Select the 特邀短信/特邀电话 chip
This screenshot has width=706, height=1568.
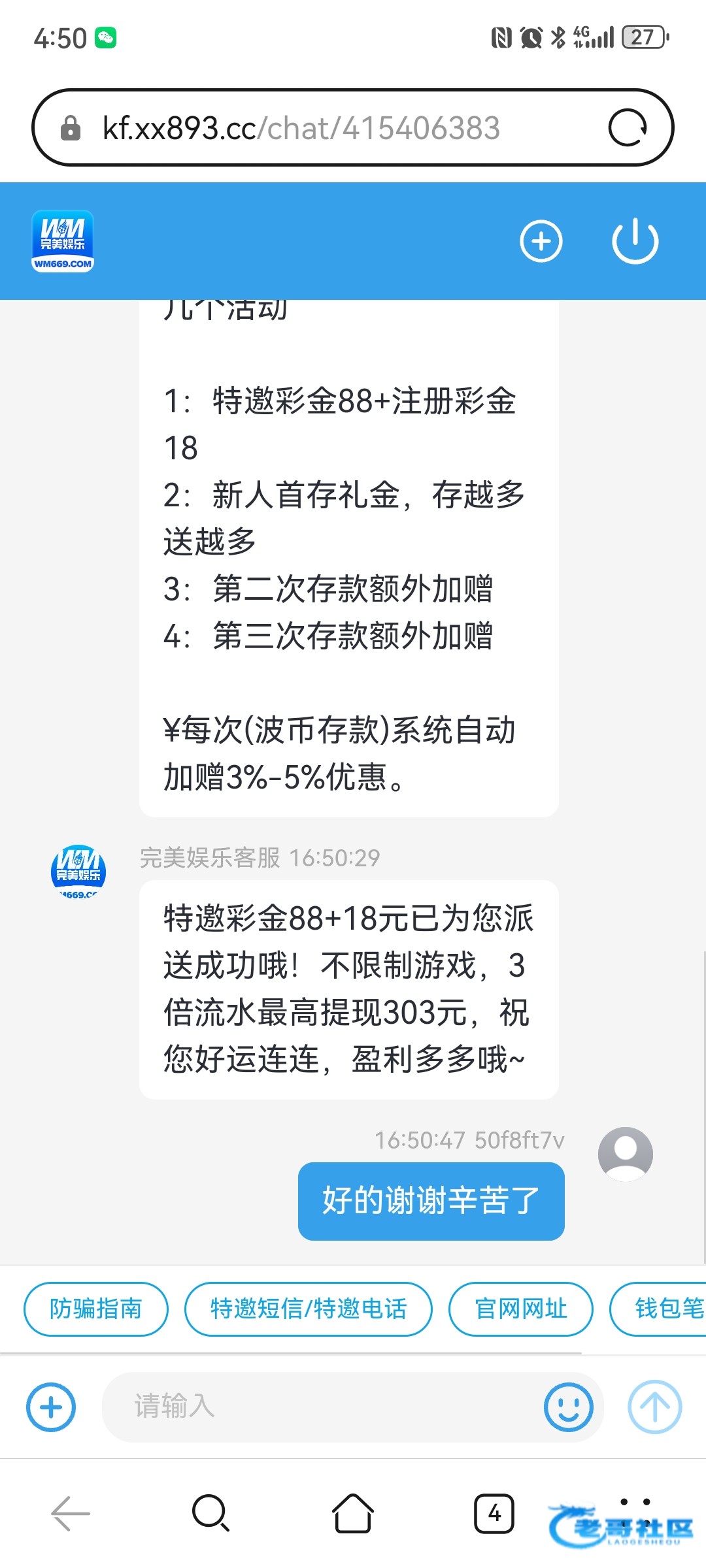[x=309, y=1309]
